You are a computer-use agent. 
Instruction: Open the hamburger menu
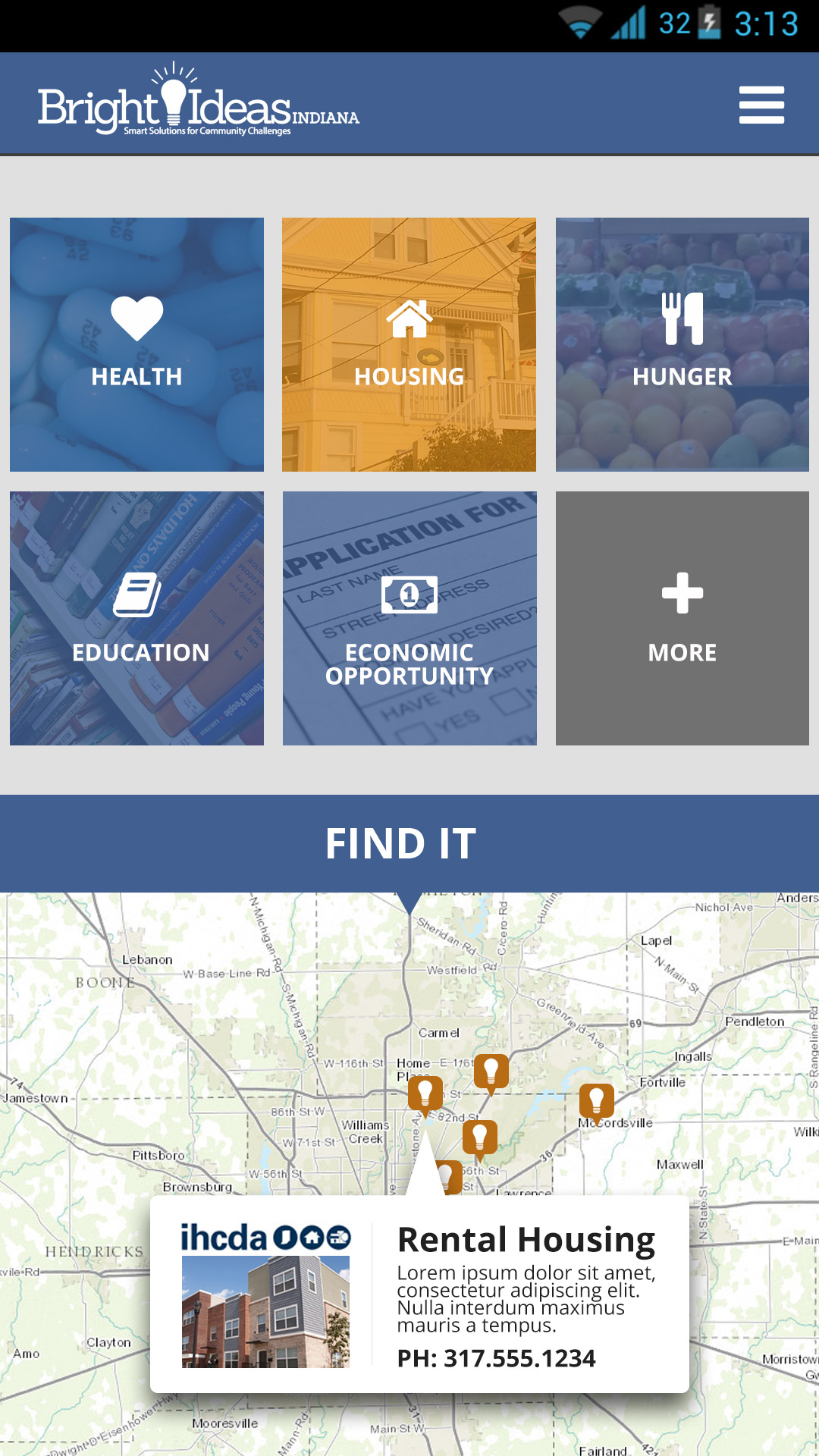click(761, 105)
